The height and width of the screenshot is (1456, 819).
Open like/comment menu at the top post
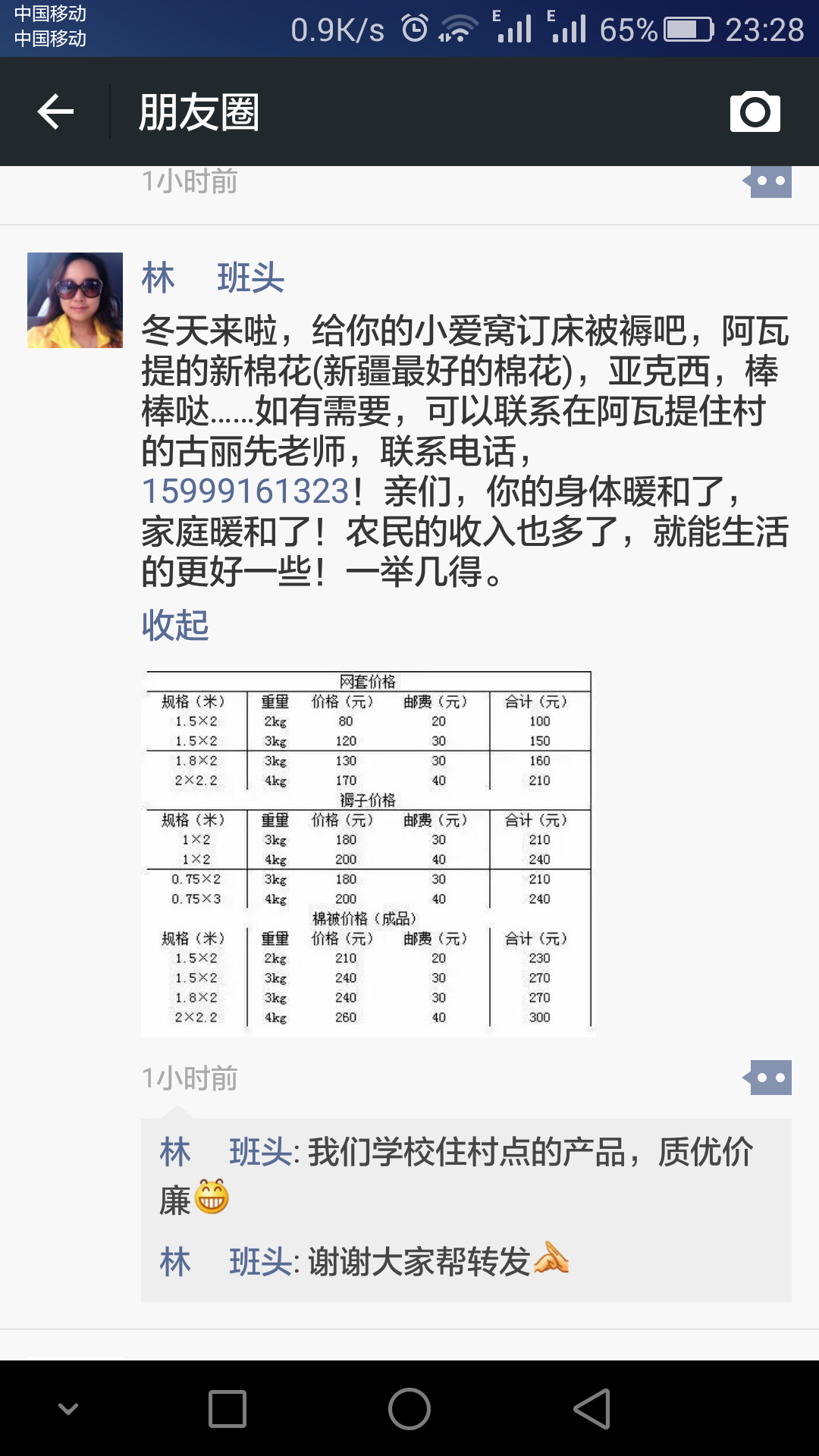pyautogui.click(x=767, y=181)
